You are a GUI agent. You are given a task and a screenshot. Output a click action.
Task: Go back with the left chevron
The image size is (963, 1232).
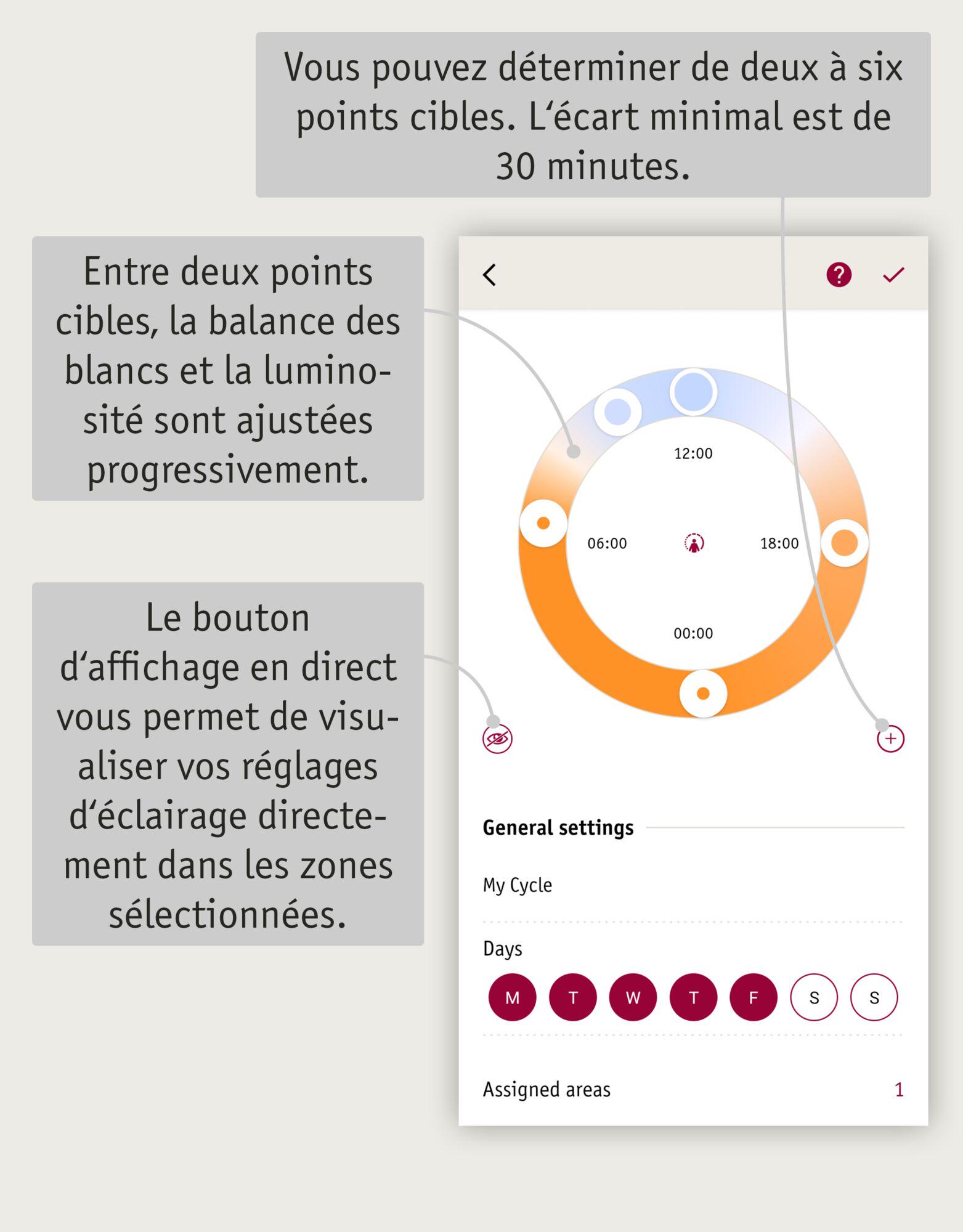tap(490, 275)
